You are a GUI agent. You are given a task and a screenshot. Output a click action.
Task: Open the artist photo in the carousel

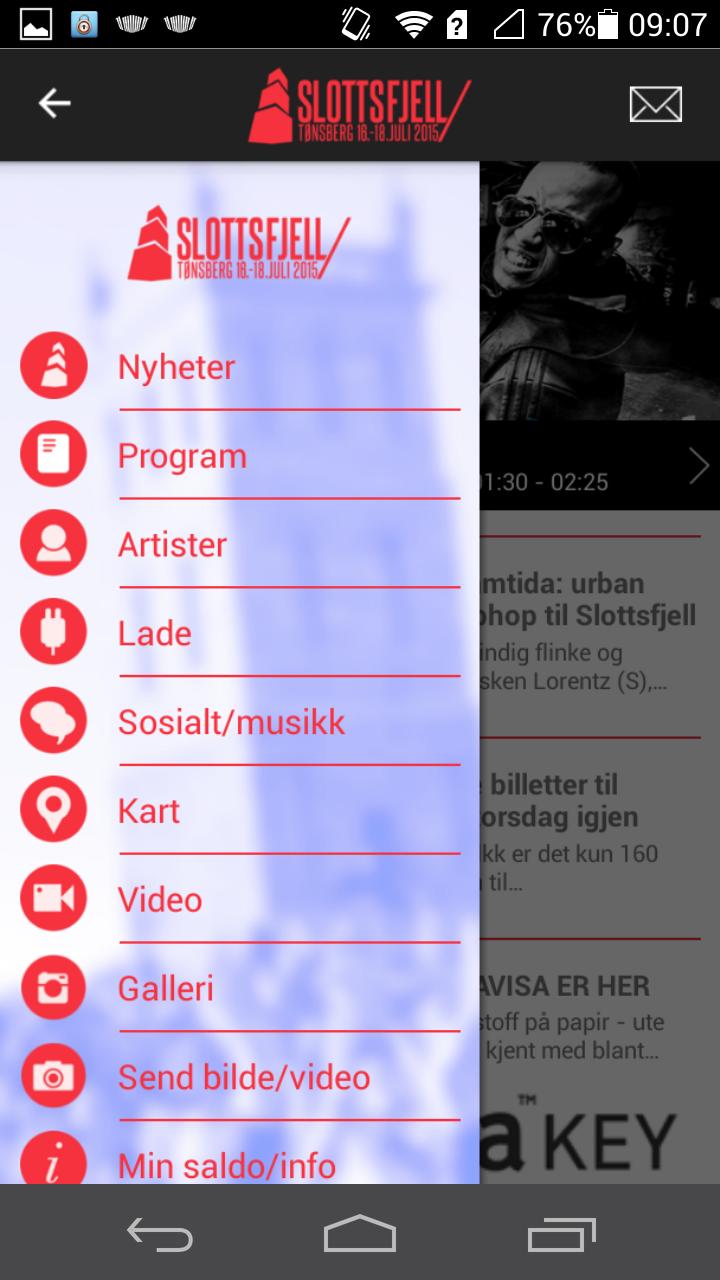point(600,290)
